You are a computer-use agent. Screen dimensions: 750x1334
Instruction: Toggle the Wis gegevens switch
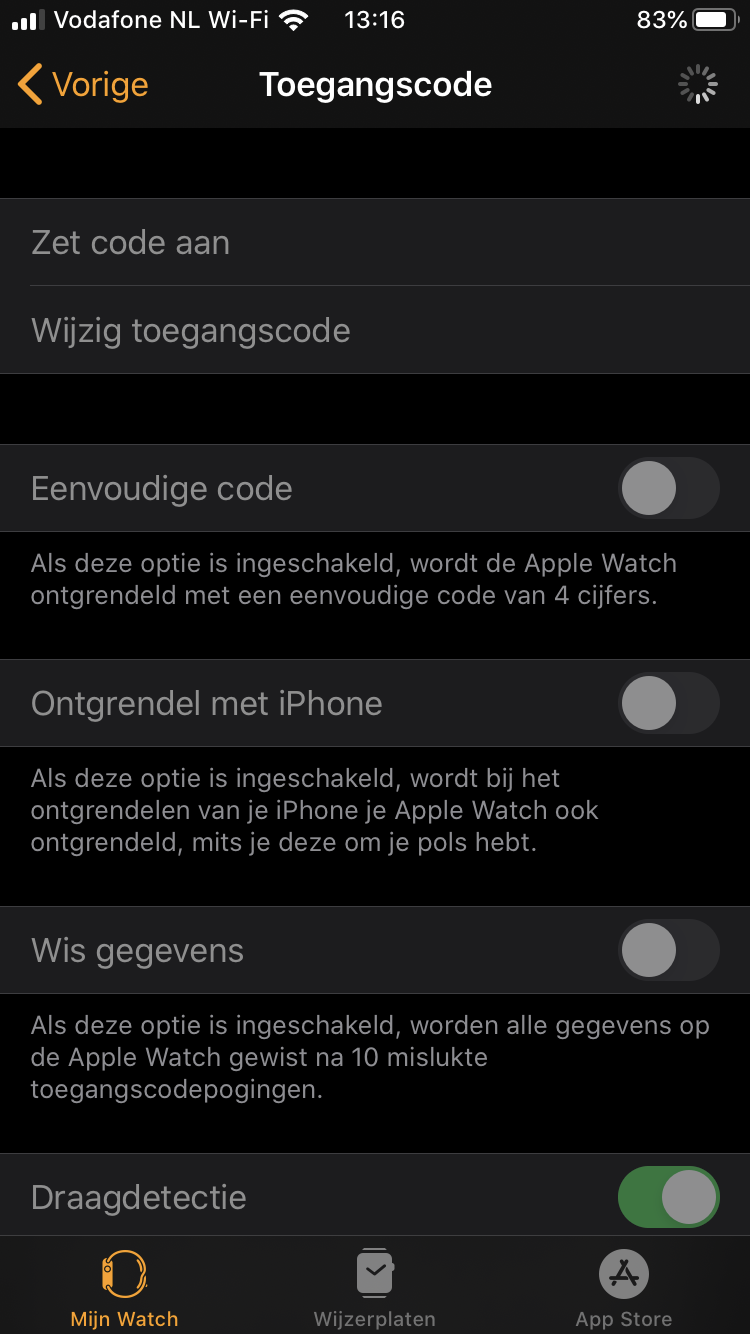[x=668, y=950]
